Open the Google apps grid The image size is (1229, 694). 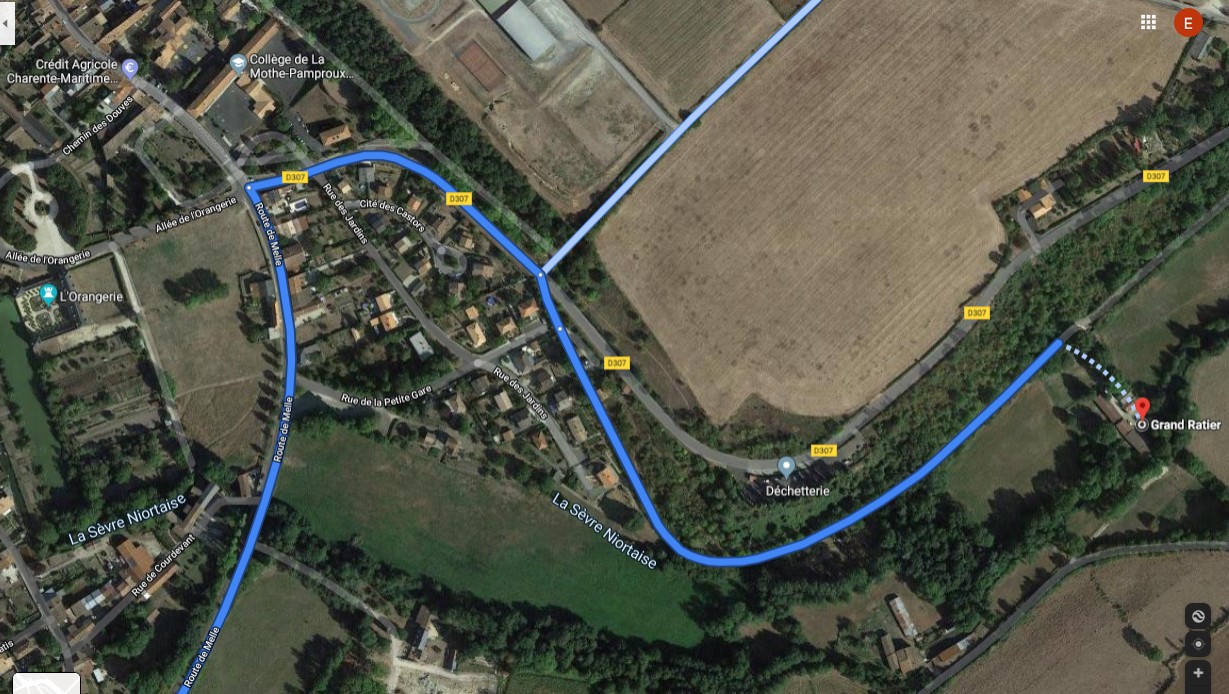pos(1148,22)
